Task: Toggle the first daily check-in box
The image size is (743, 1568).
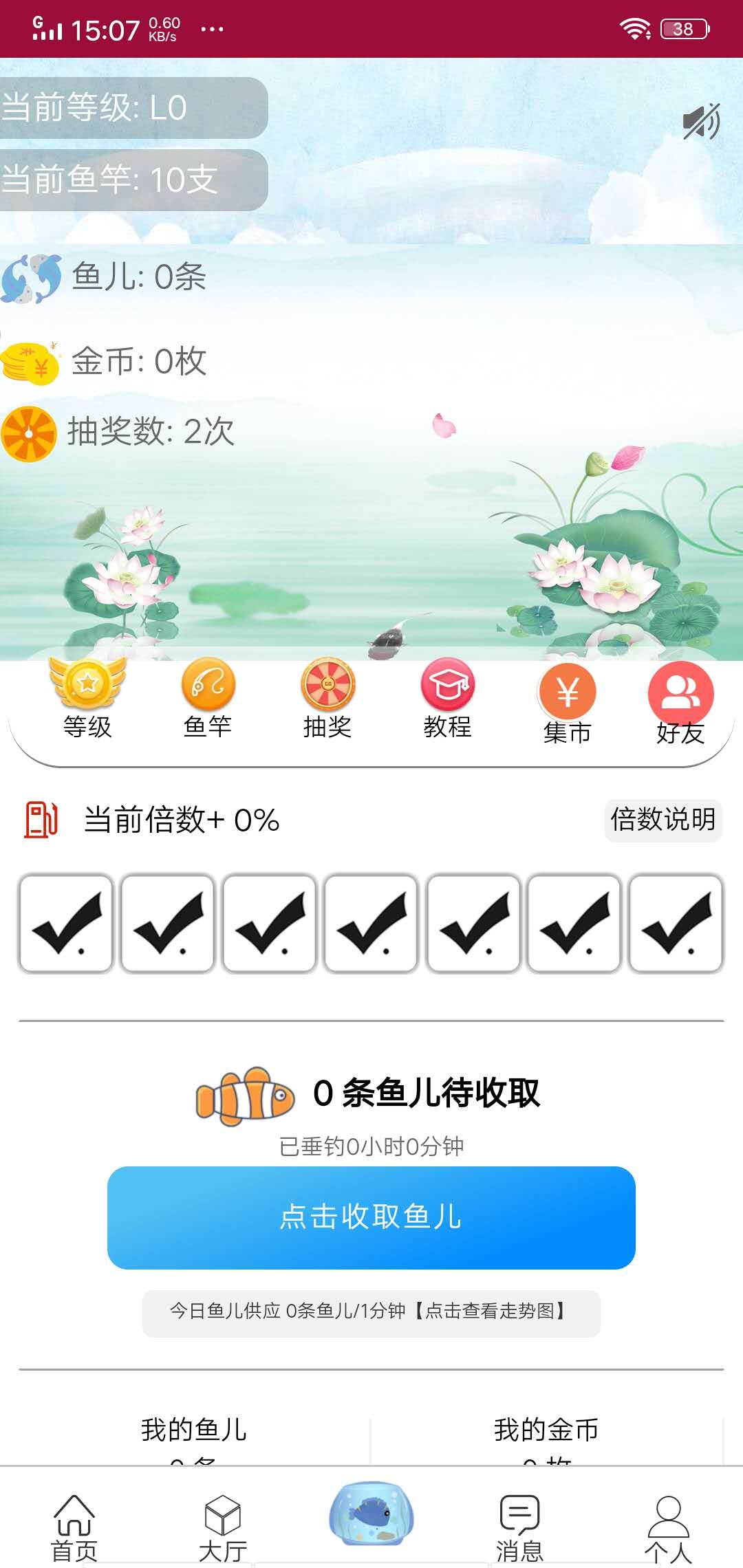Action: 65,924
